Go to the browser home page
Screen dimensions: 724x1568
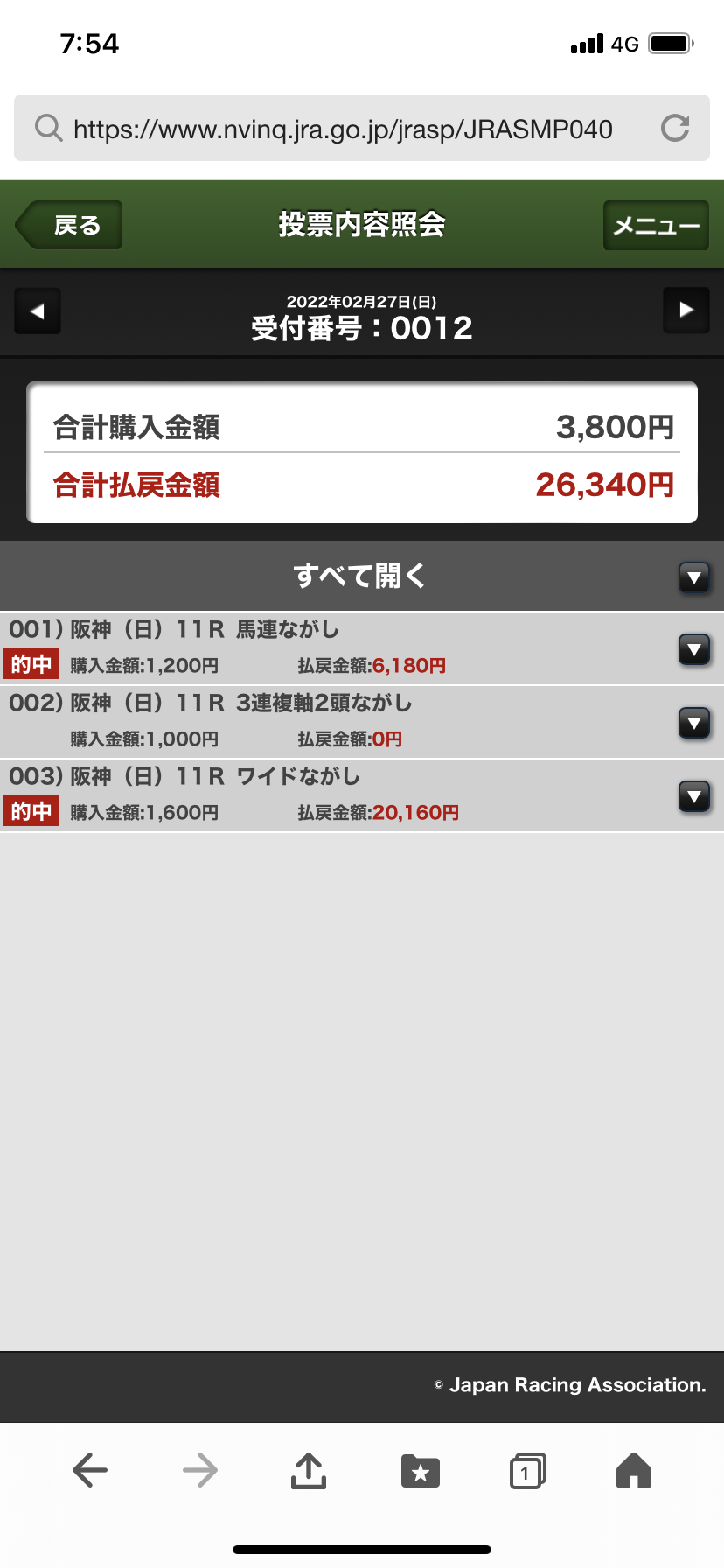point(634,1470)
